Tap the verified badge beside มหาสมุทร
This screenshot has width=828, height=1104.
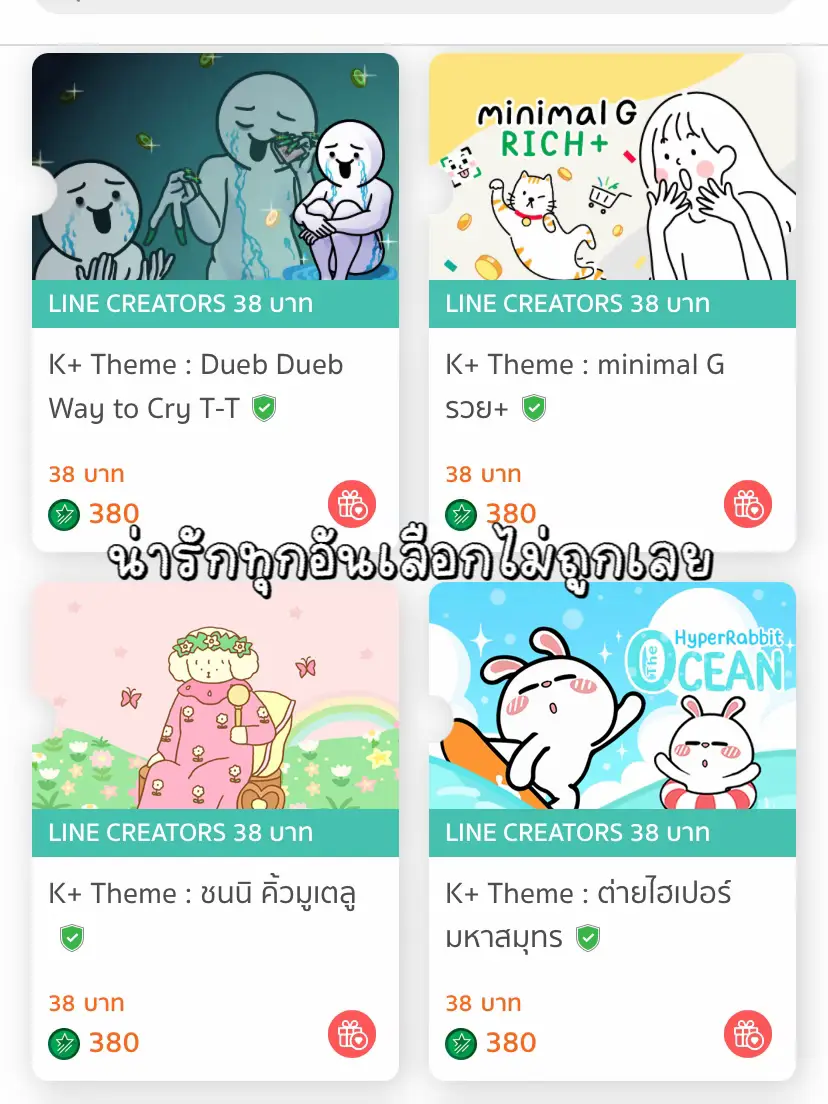point(585,937)
